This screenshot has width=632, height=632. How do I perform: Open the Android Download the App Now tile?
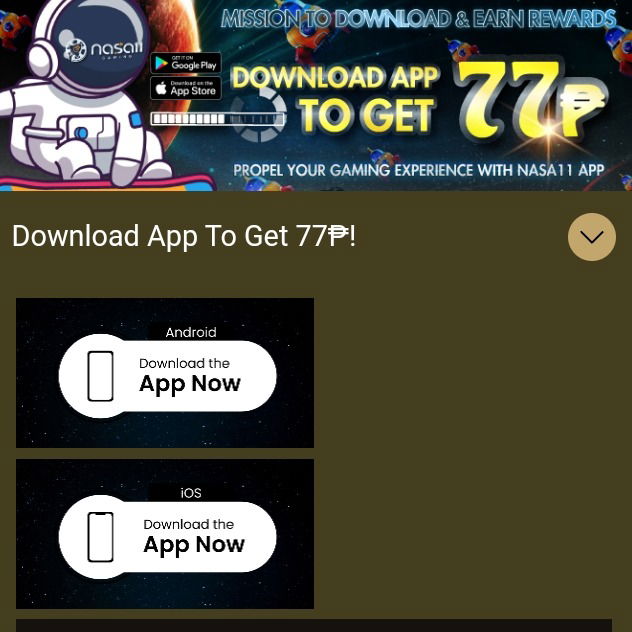pos(165,373)
